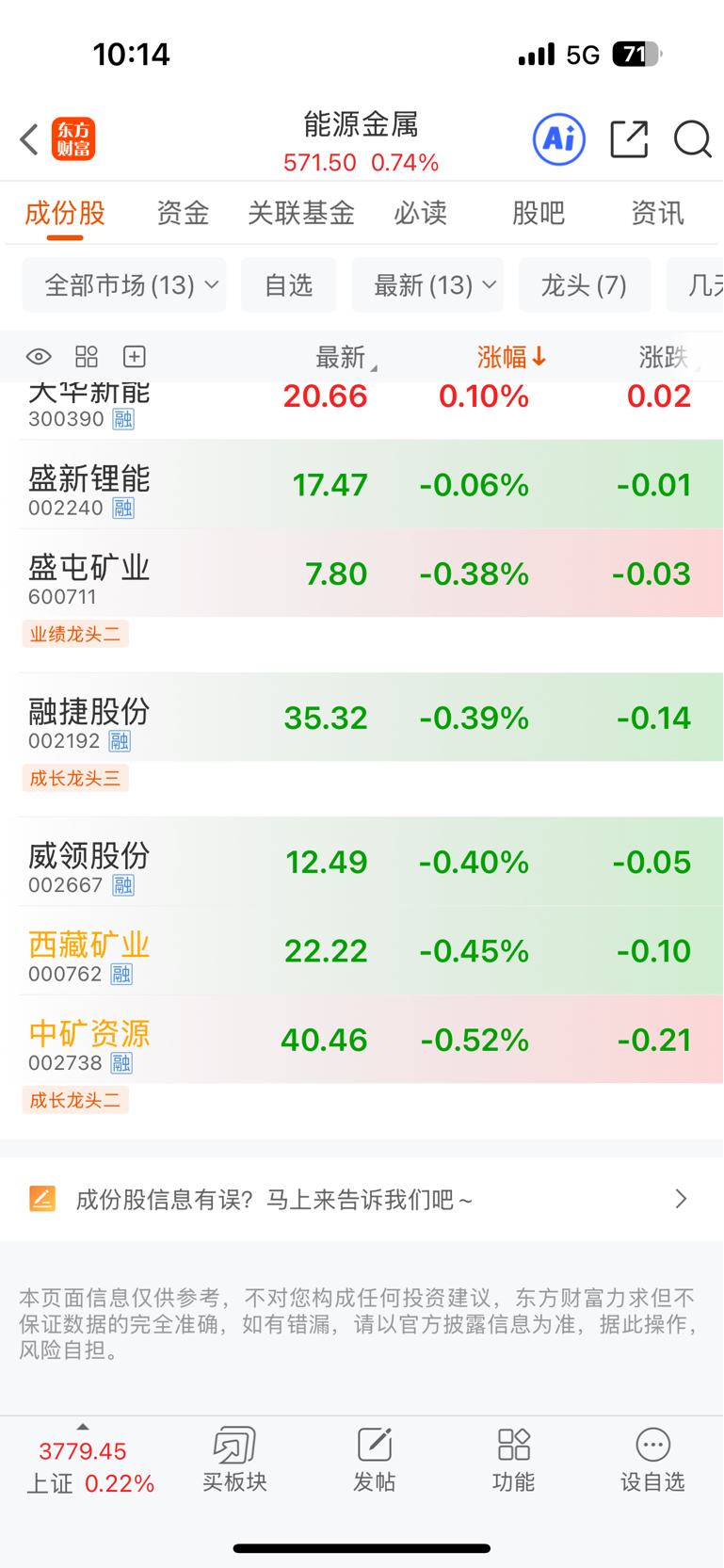Sort the list by 涨幅

click(x=511, y=357)
